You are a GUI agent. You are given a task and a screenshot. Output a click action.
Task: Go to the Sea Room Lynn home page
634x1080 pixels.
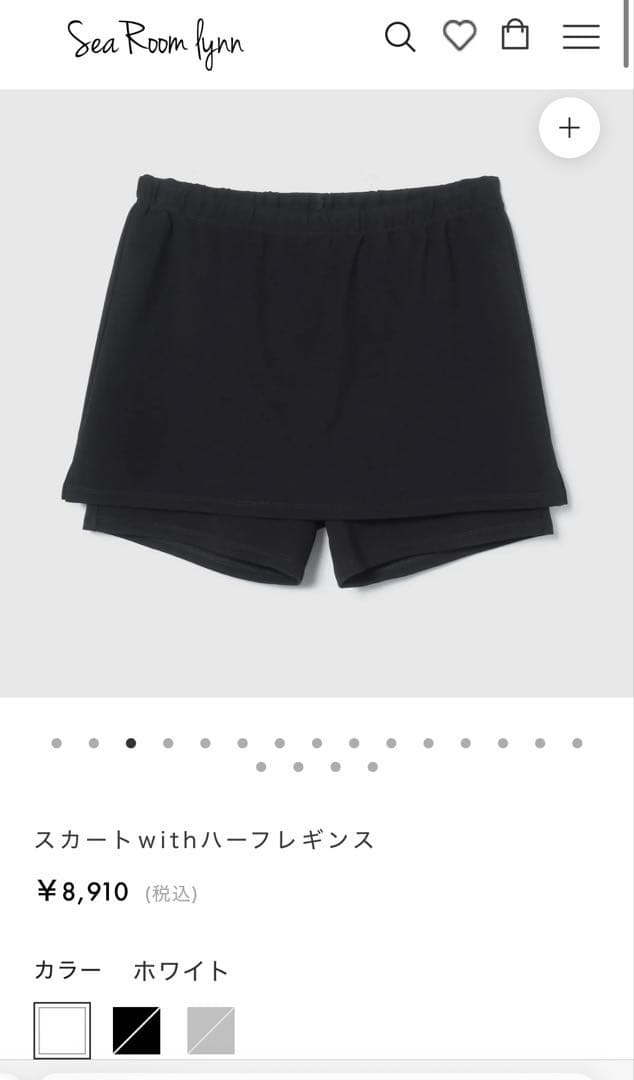pyautogui.click(x=155, y=41)
